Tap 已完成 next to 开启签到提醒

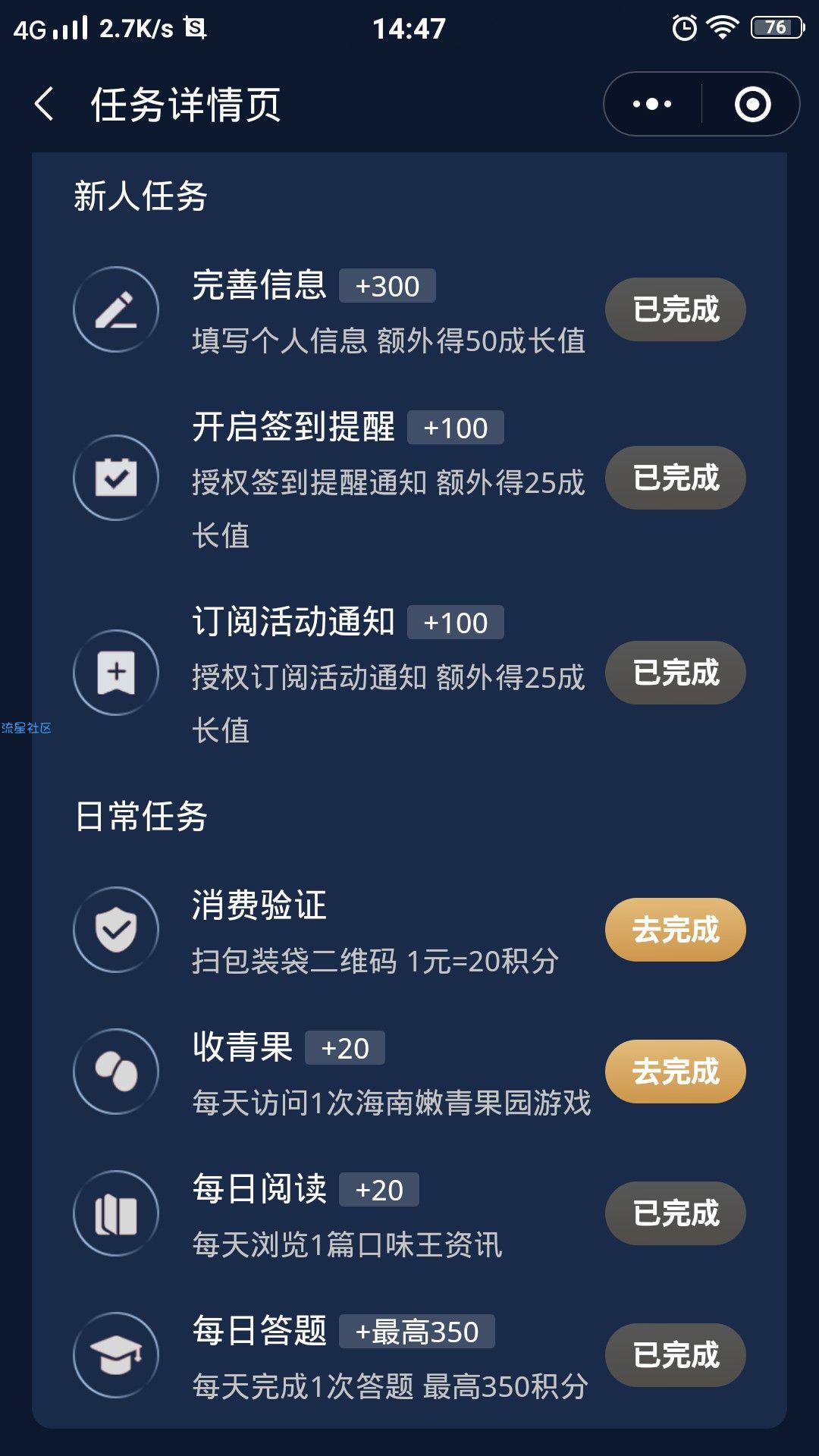click(675, 478)
